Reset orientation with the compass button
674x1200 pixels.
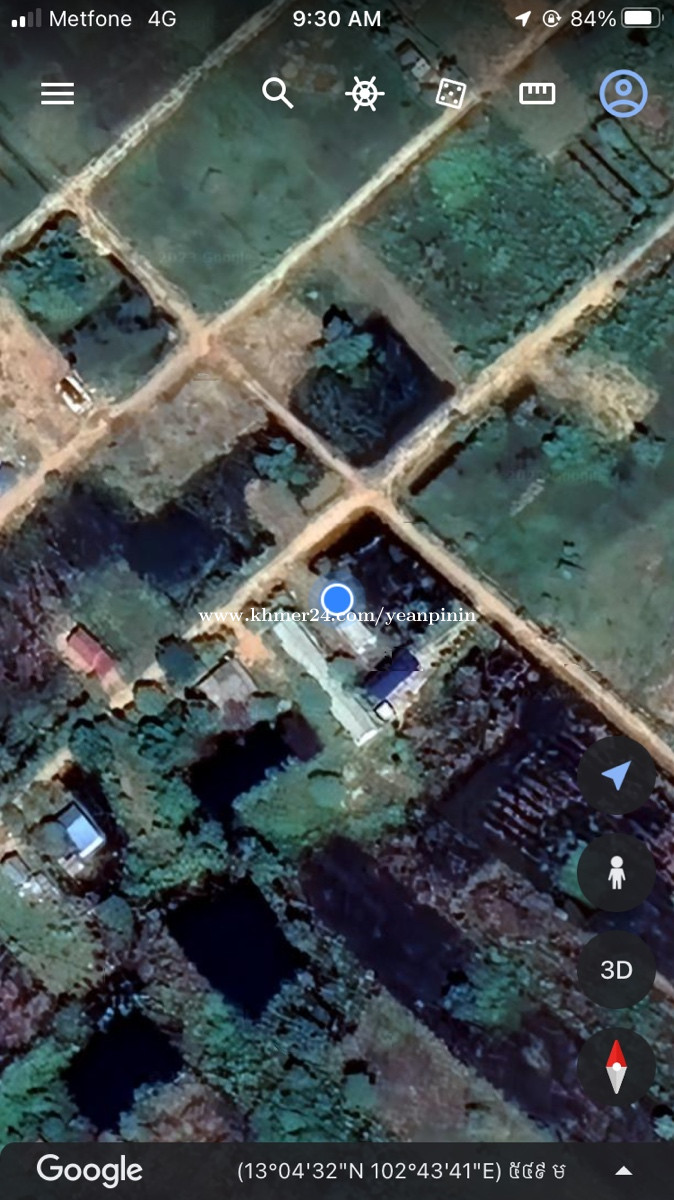(616, 1067)
